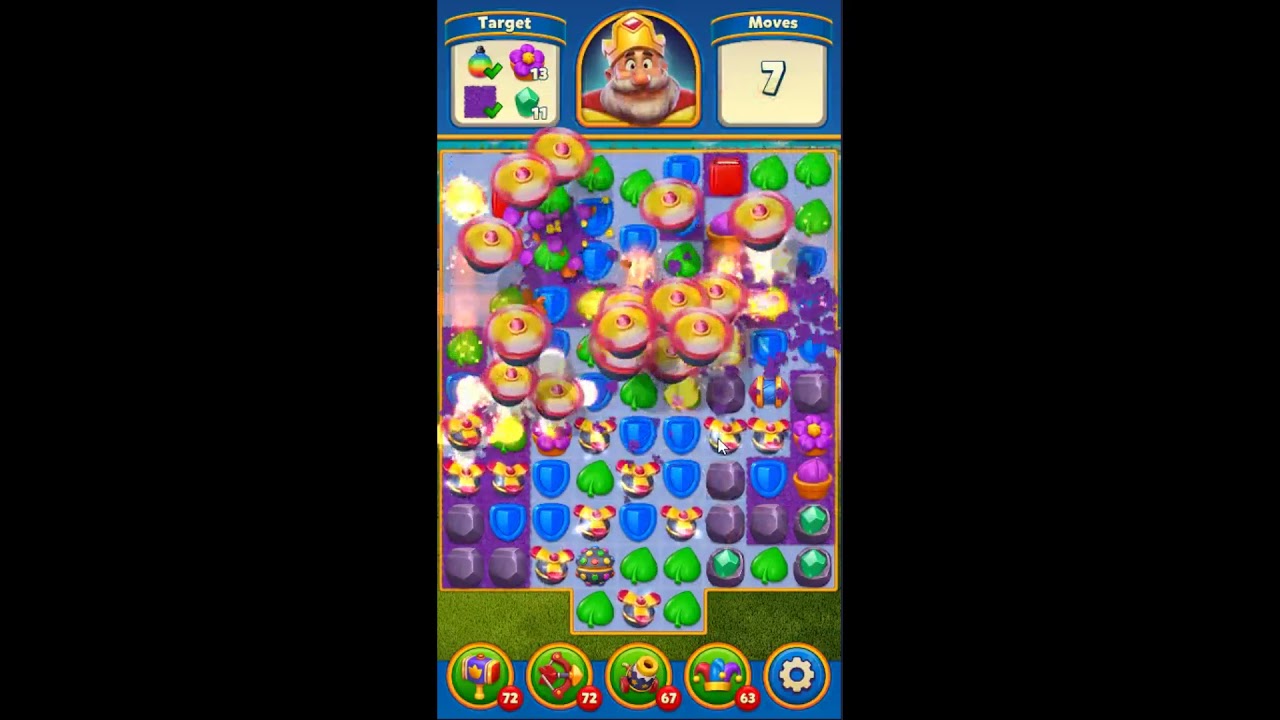The height and width of the screenshot is (720, 1280).
Task: Activate the bow and arrow booster
Action: click(559, 675)
